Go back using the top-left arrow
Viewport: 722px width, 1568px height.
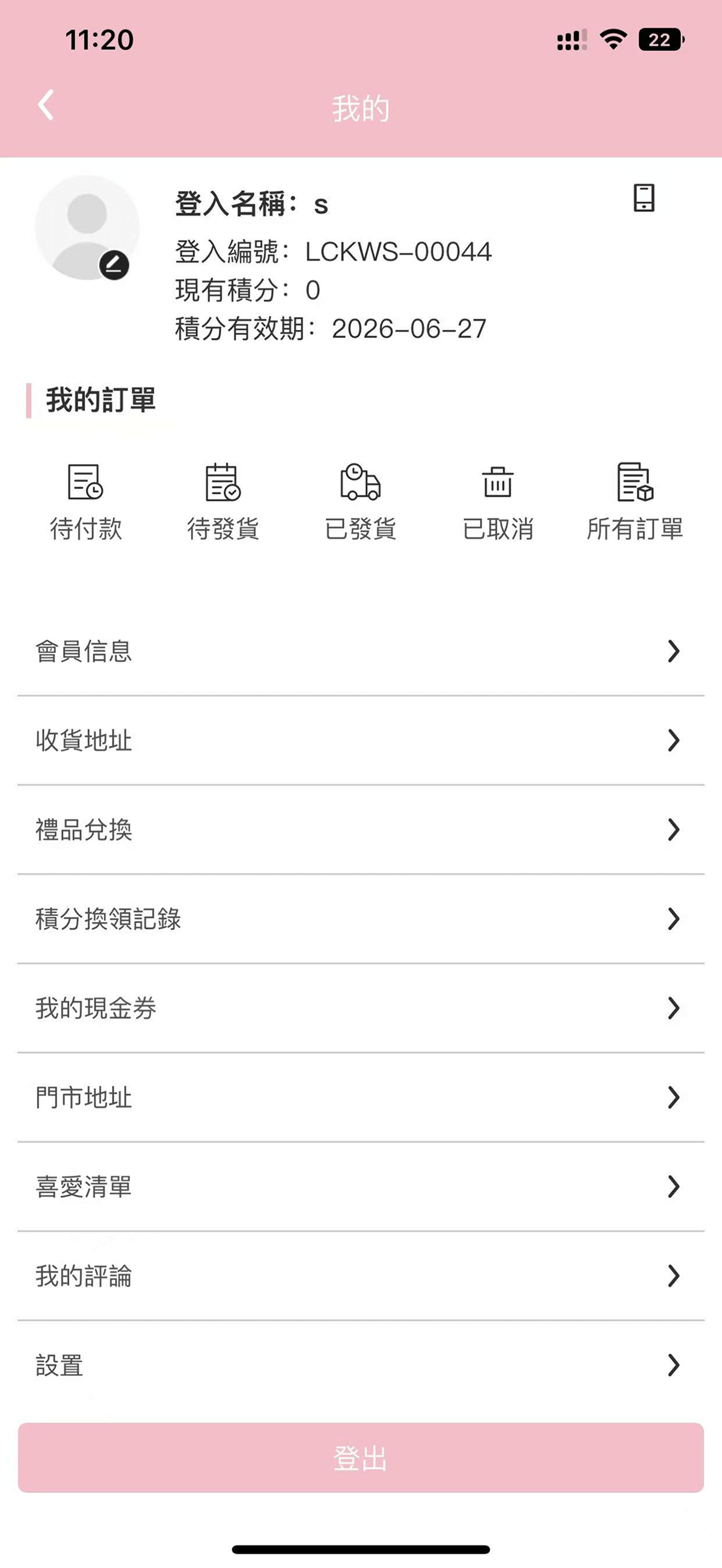point(45,104)
